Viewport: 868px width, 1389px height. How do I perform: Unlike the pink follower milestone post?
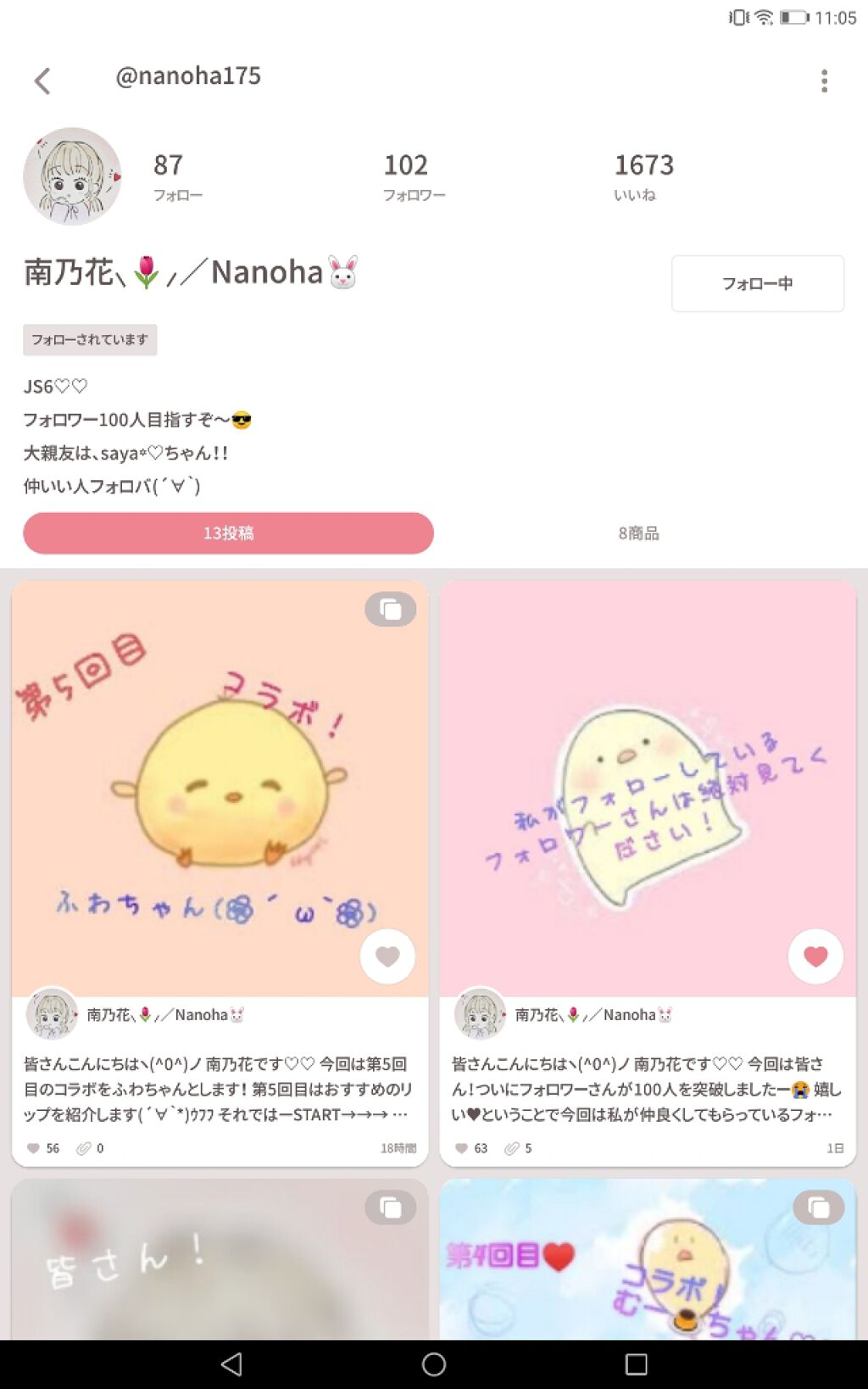tap(815, 956)
